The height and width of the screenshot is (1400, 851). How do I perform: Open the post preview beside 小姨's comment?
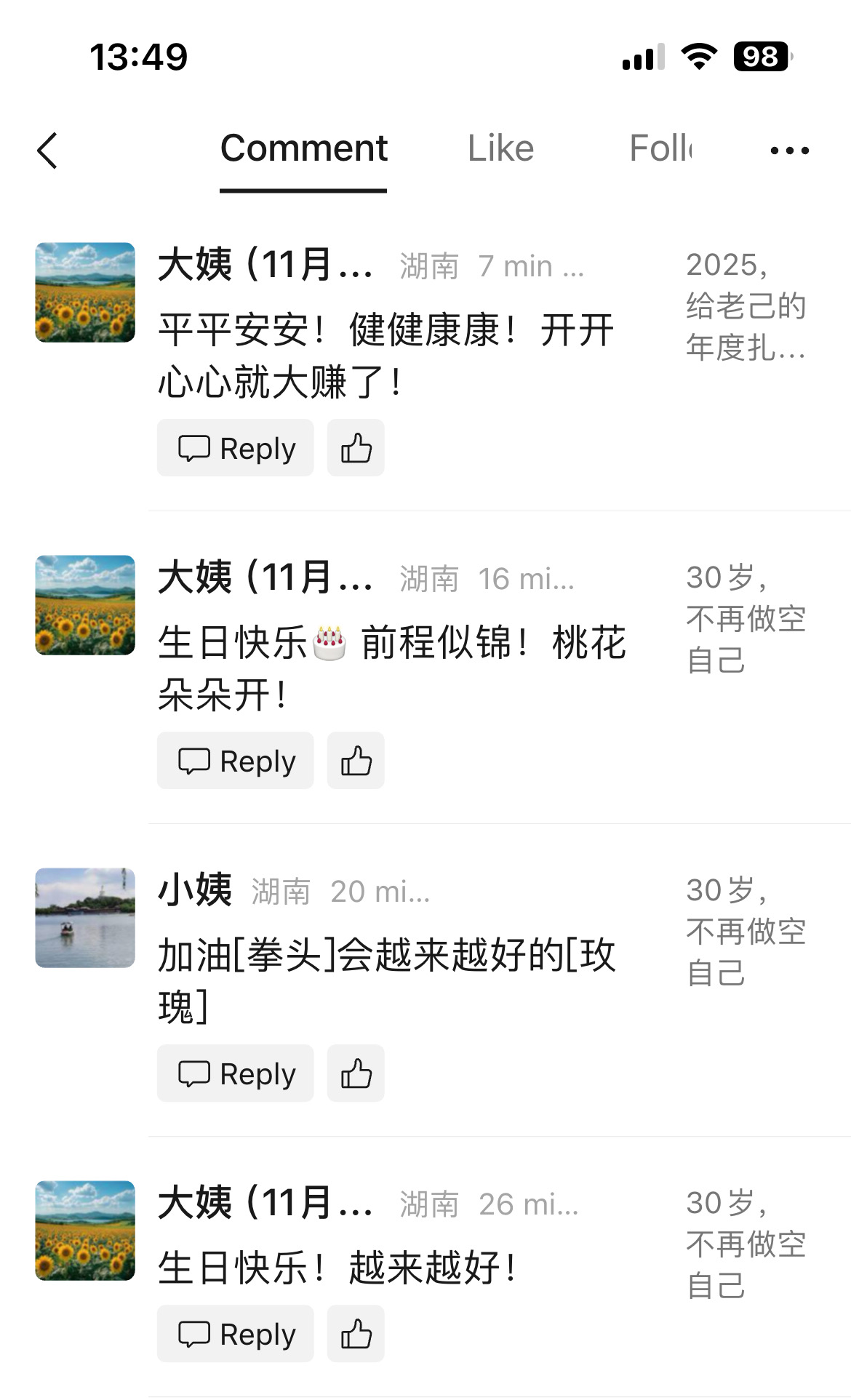pyautogui.click(x=746, y=932)
